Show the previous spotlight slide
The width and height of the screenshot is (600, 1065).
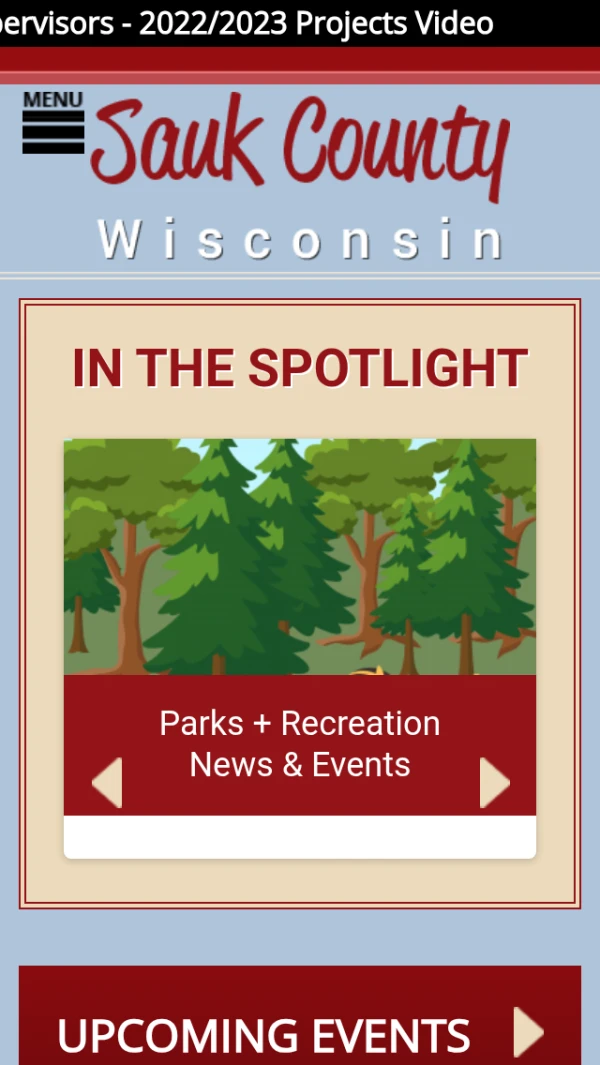point(107,782)
